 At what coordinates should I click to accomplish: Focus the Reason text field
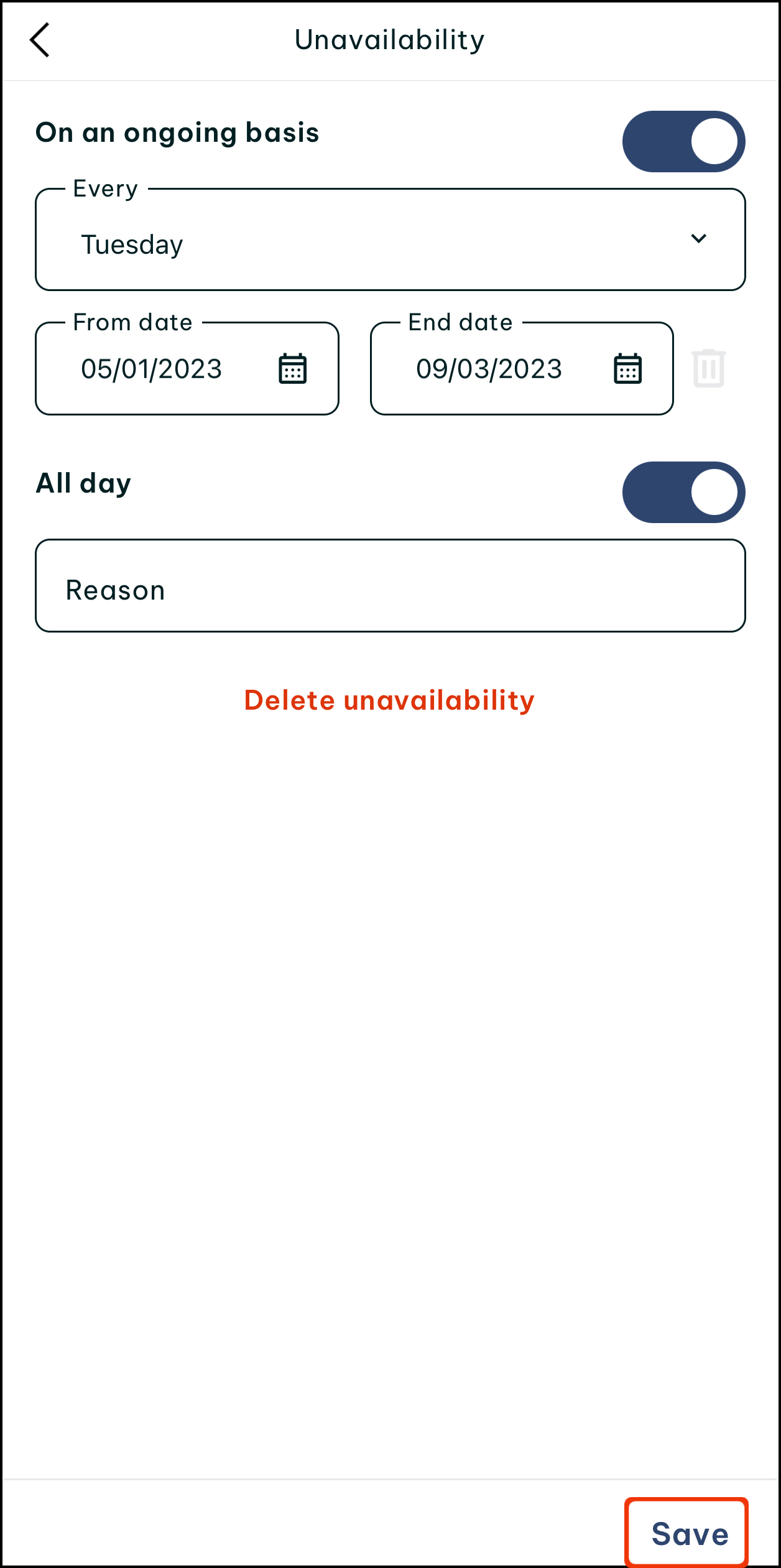tap(390, 586)
